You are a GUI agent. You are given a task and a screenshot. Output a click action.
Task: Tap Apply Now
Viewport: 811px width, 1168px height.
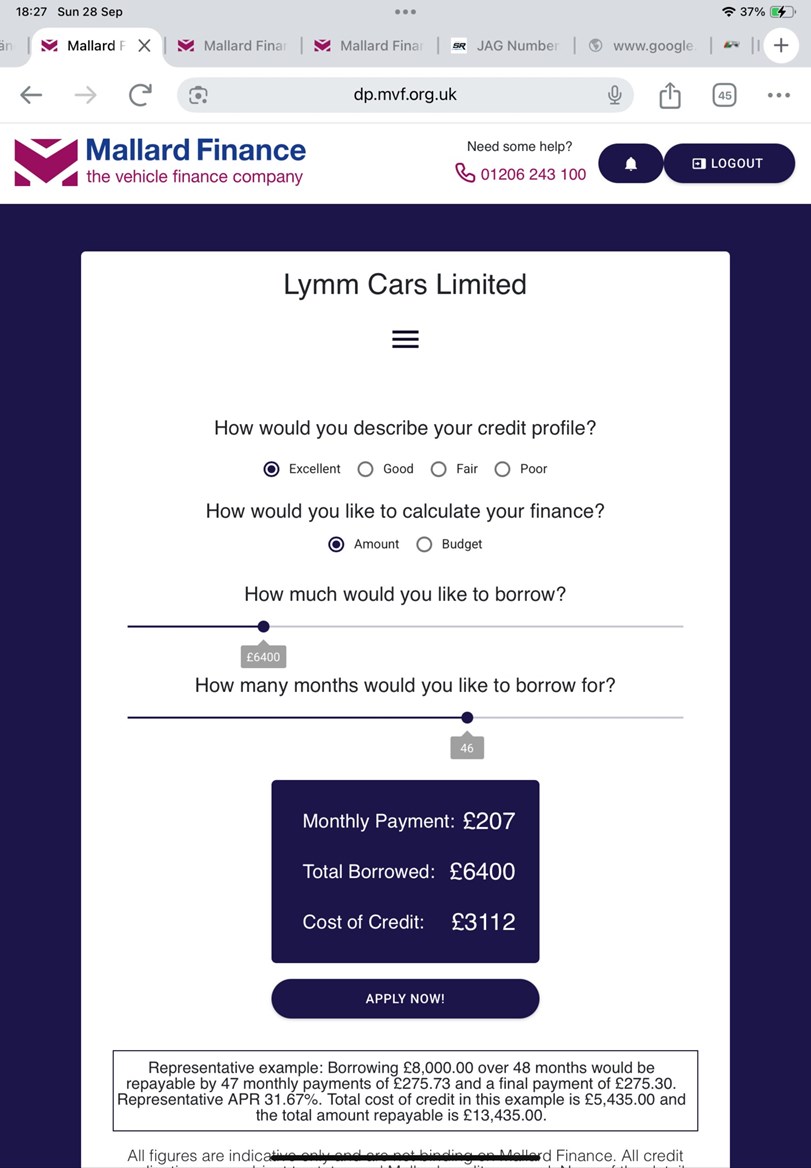coord(405,998)
